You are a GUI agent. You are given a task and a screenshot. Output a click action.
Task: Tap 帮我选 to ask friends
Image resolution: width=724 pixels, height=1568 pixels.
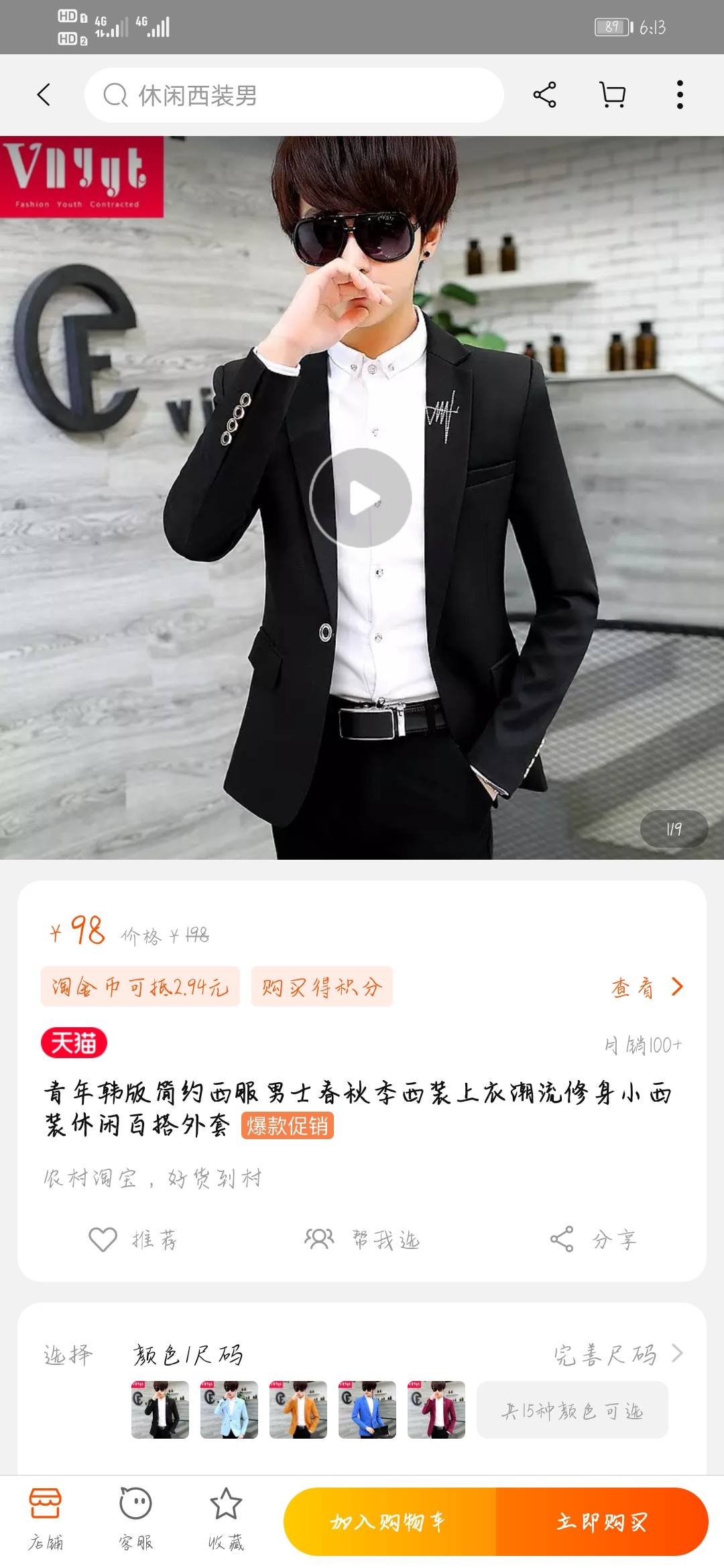coord(362,1240)
